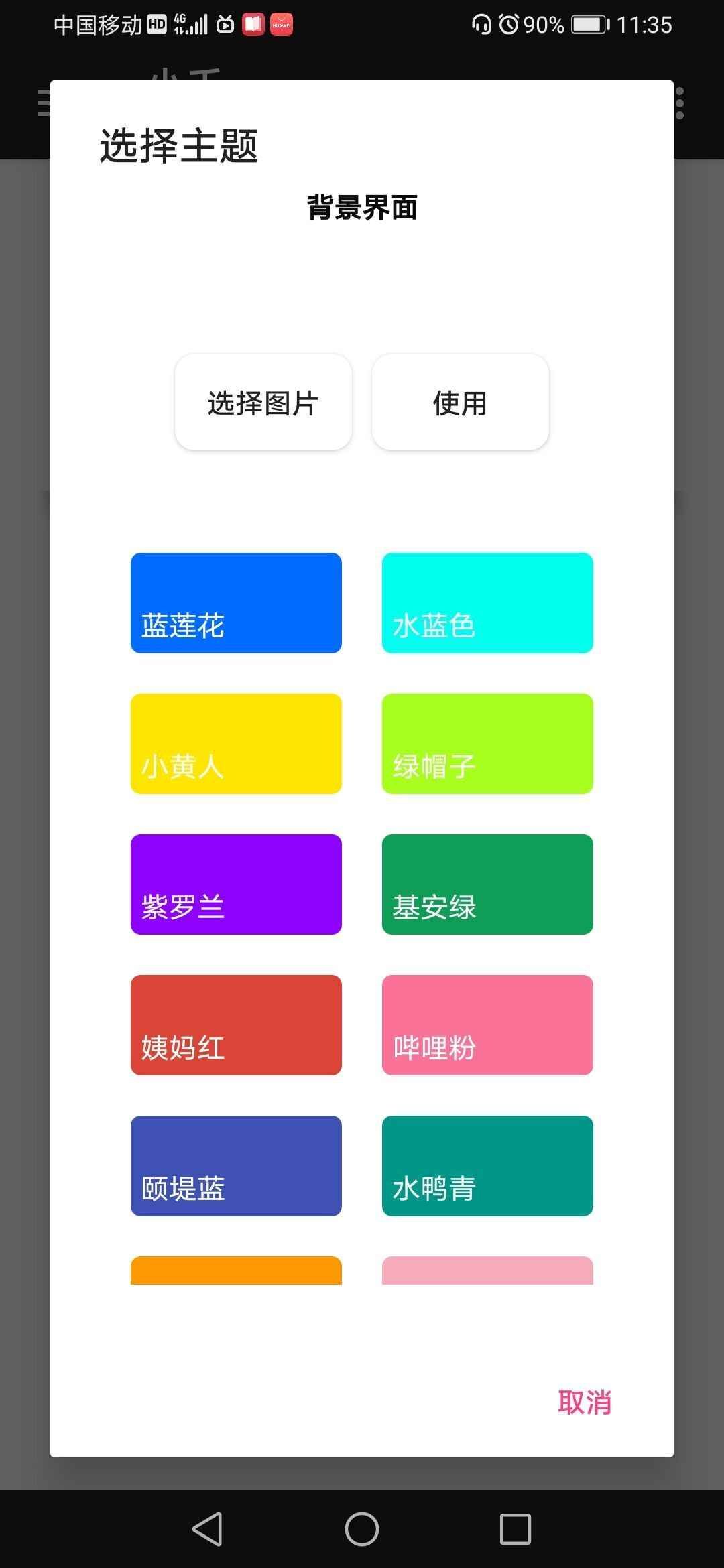This screenshot has width=724, height=1568.
Task: Select the 紫罗兰 purple theme
Action: coord(236,885)
